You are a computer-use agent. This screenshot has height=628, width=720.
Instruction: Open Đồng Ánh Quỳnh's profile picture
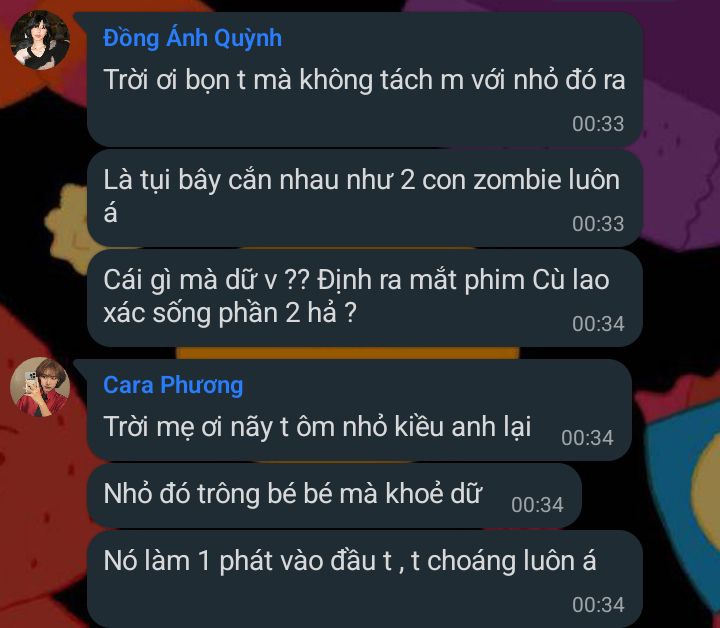tap(40, 40)
